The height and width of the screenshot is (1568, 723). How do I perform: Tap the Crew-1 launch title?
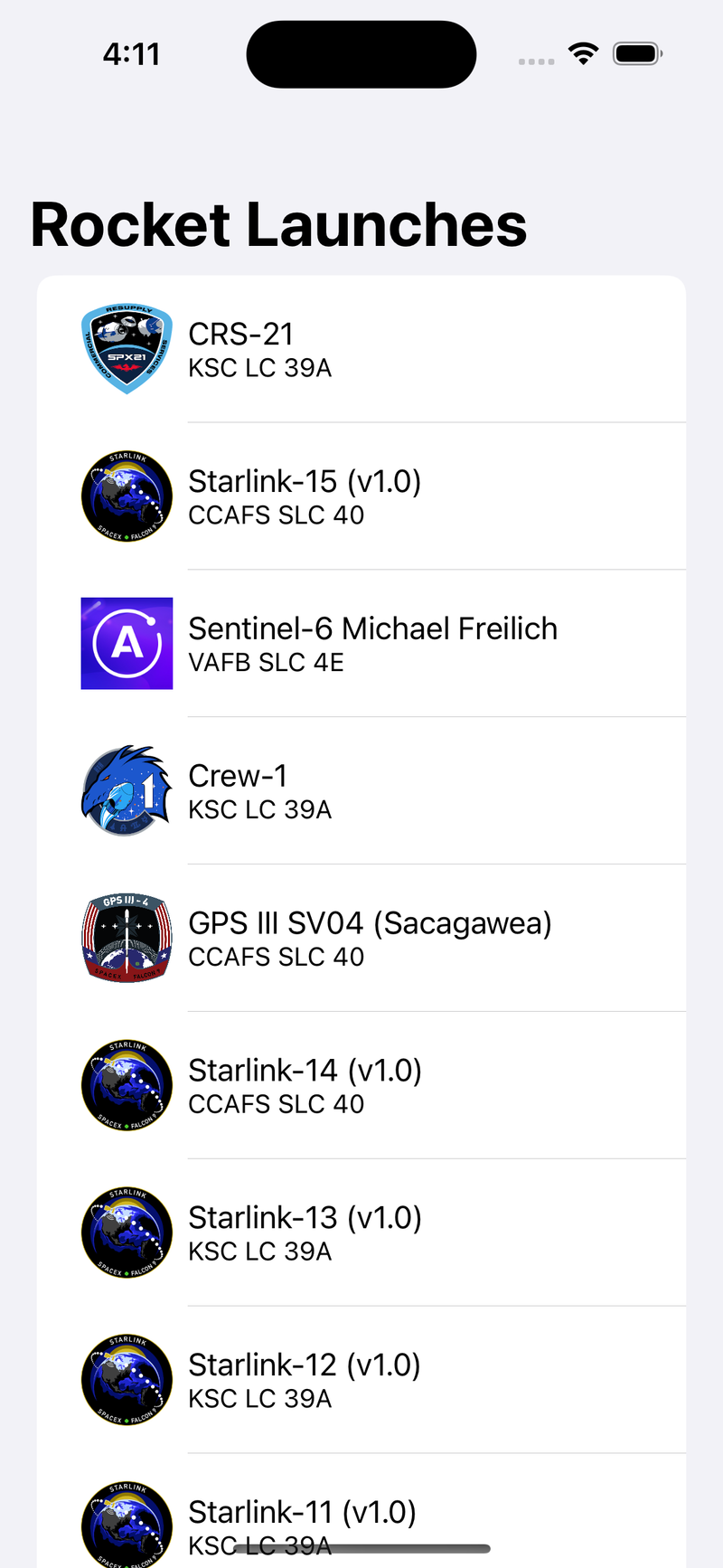(237, 776)
